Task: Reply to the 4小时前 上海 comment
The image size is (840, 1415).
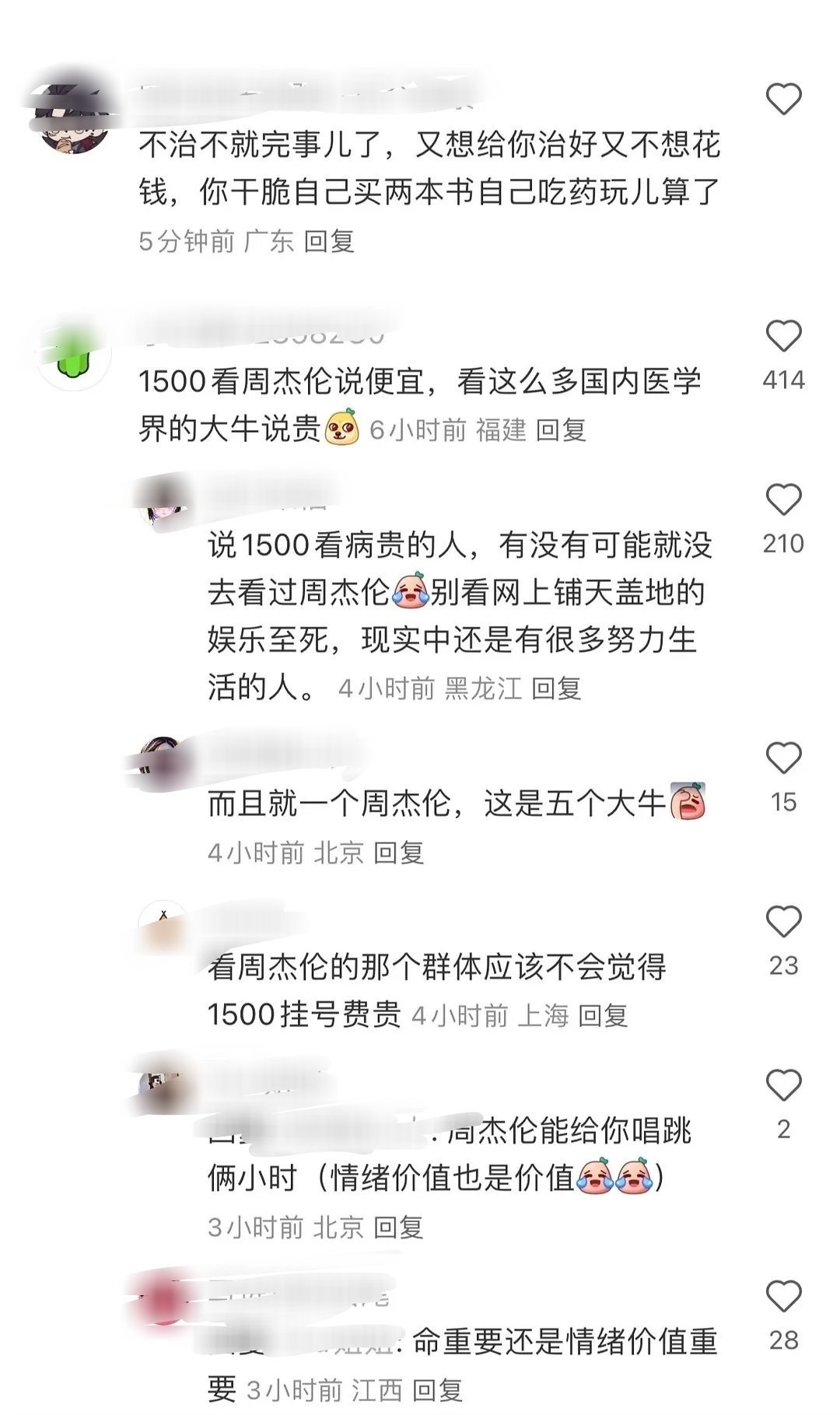Action: coord(603,1016)
